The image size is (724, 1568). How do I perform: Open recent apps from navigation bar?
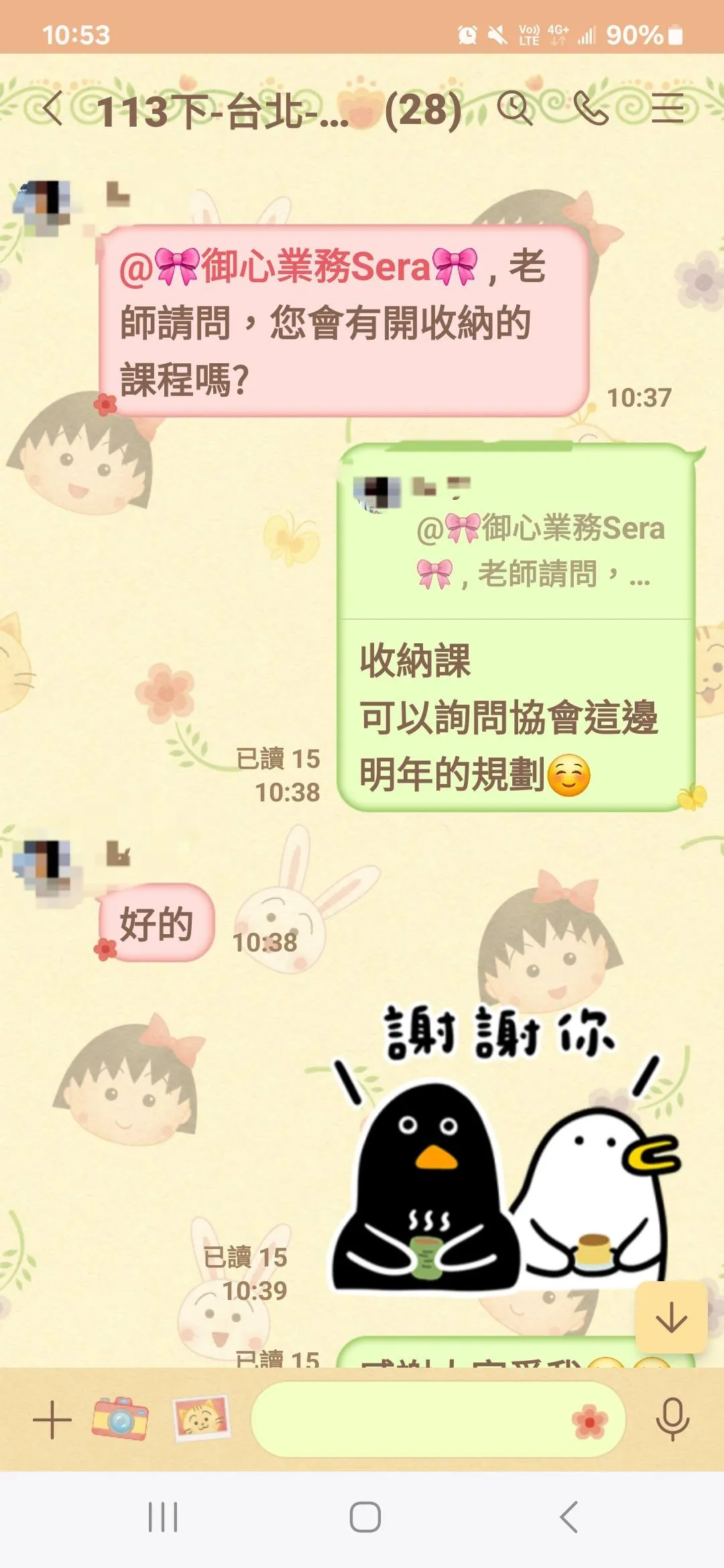tap(163, 1517)
